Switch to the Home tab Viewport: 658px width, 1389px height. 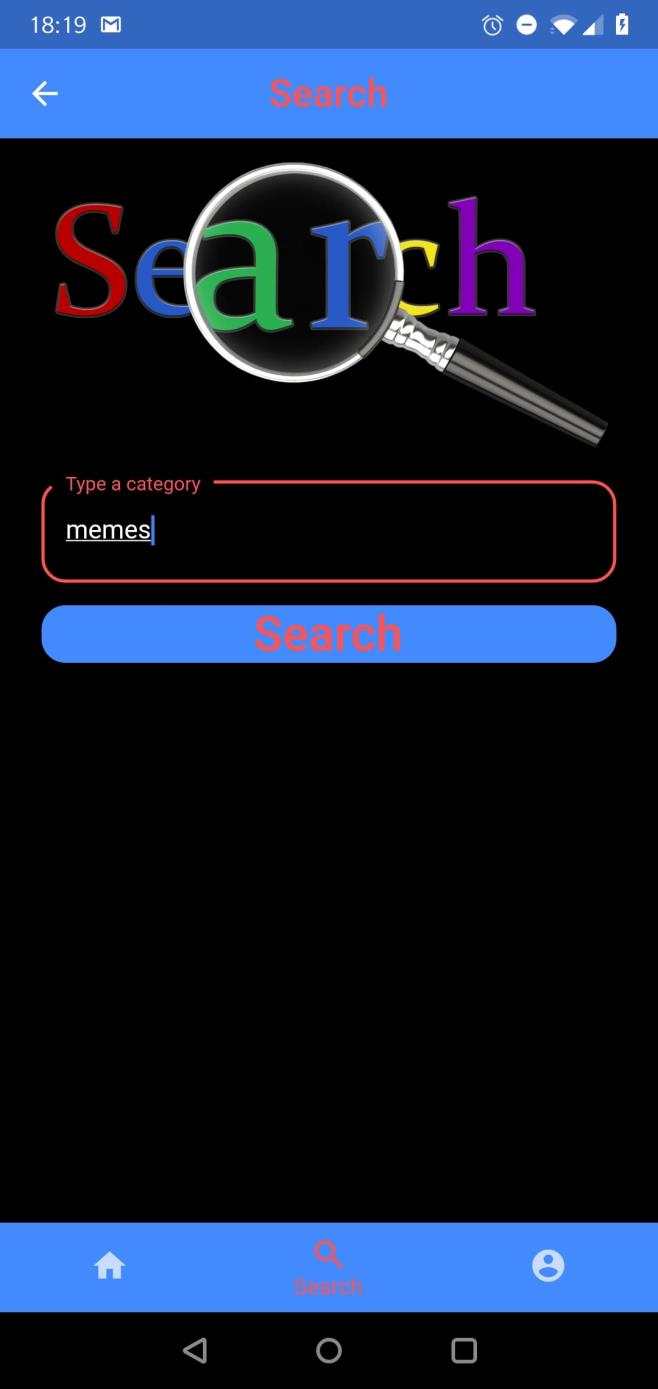pos(109,1266)
